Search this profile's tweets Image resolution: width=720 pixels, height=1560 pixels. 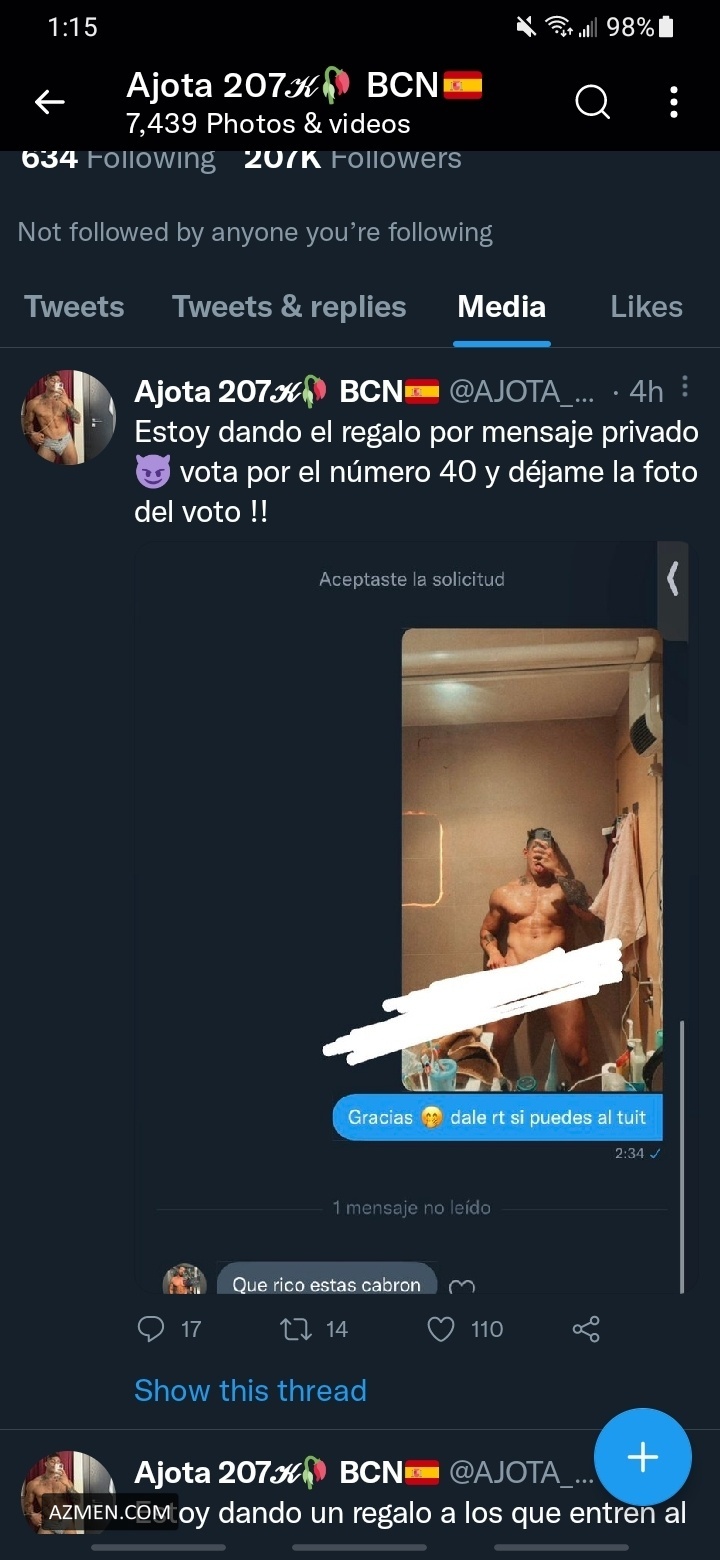[592, 102]
